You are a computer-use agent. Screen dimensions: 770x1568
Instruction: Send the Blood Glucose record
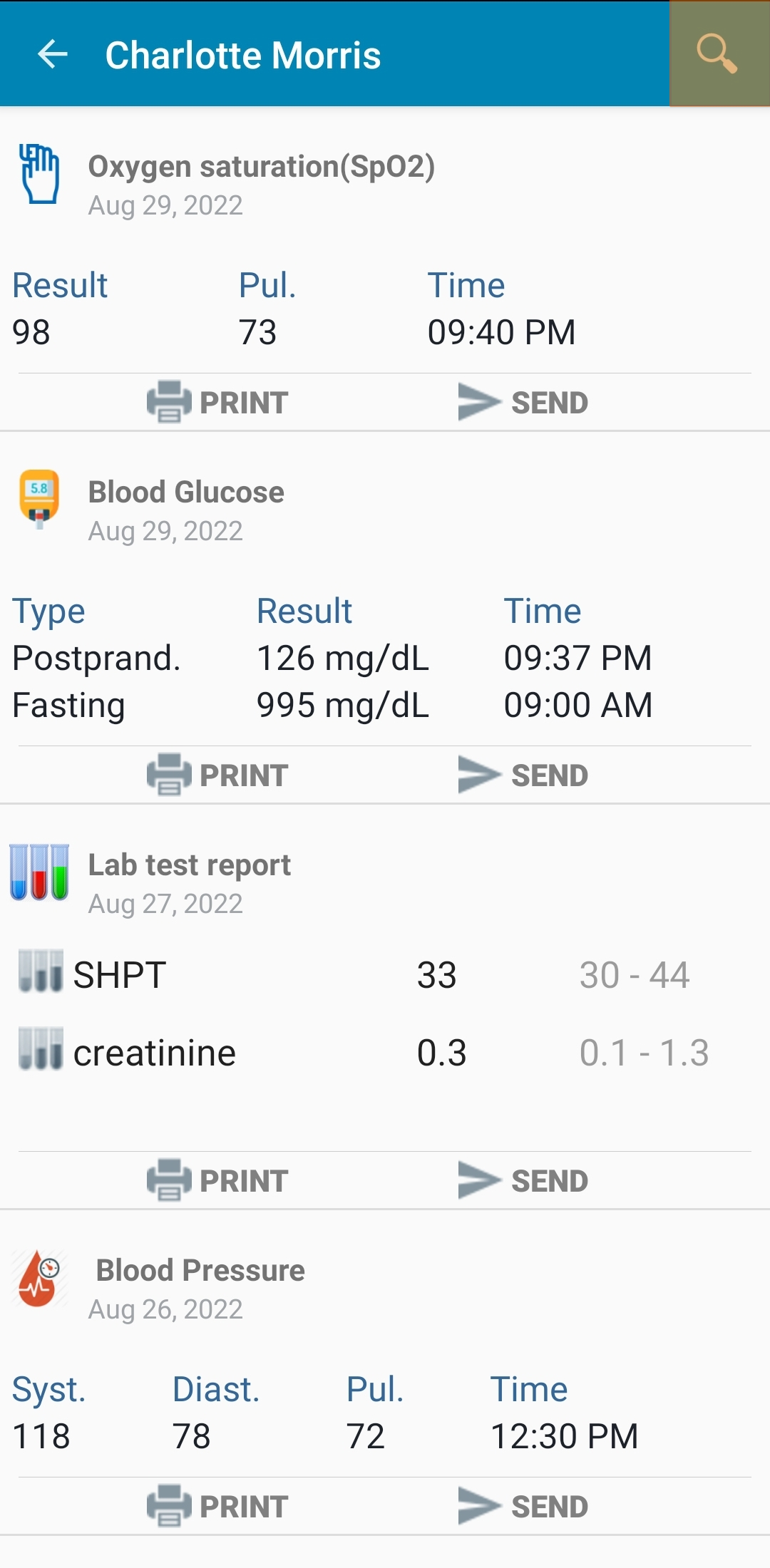pyautogui.click(x=523, y=775)
